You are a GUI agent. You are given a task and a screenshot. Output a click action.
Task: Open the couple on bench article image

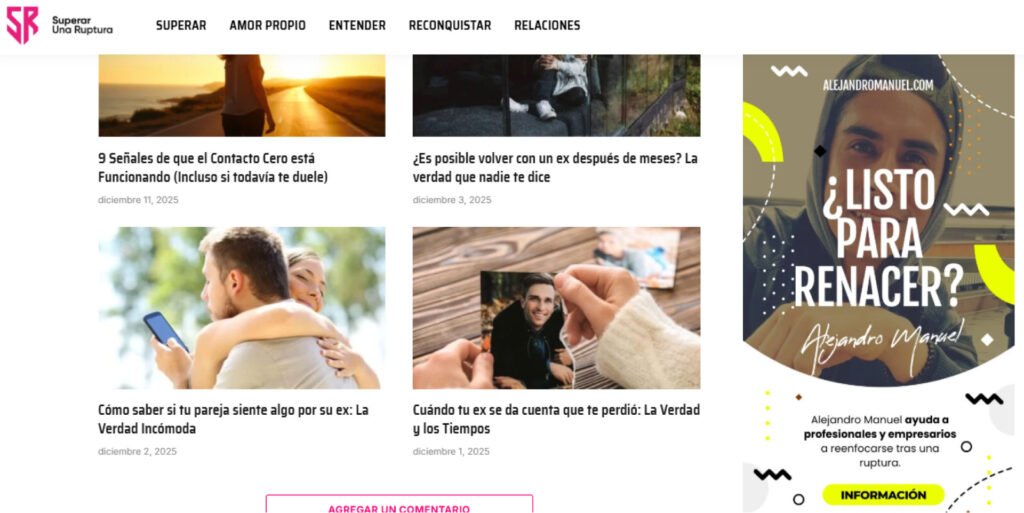(x=556, y=95)
